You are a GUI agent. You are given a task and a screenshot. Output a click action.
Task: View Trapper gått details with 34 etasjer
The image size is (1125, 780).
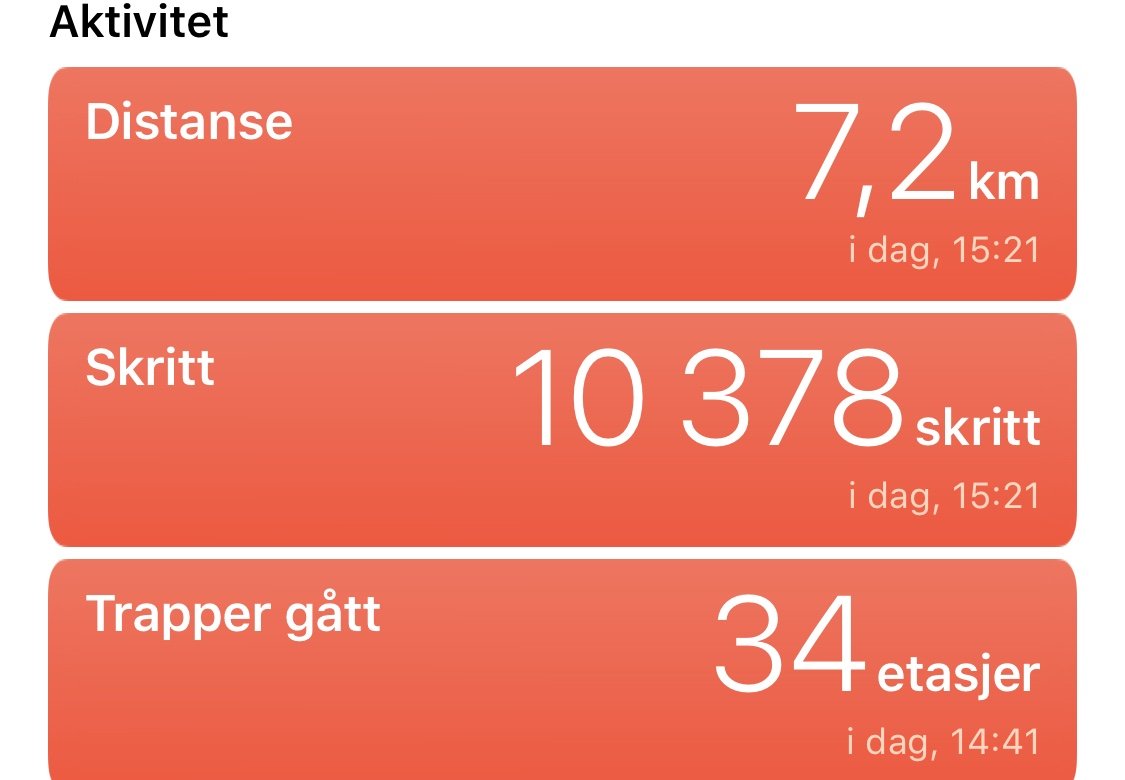tap(562, 670)
